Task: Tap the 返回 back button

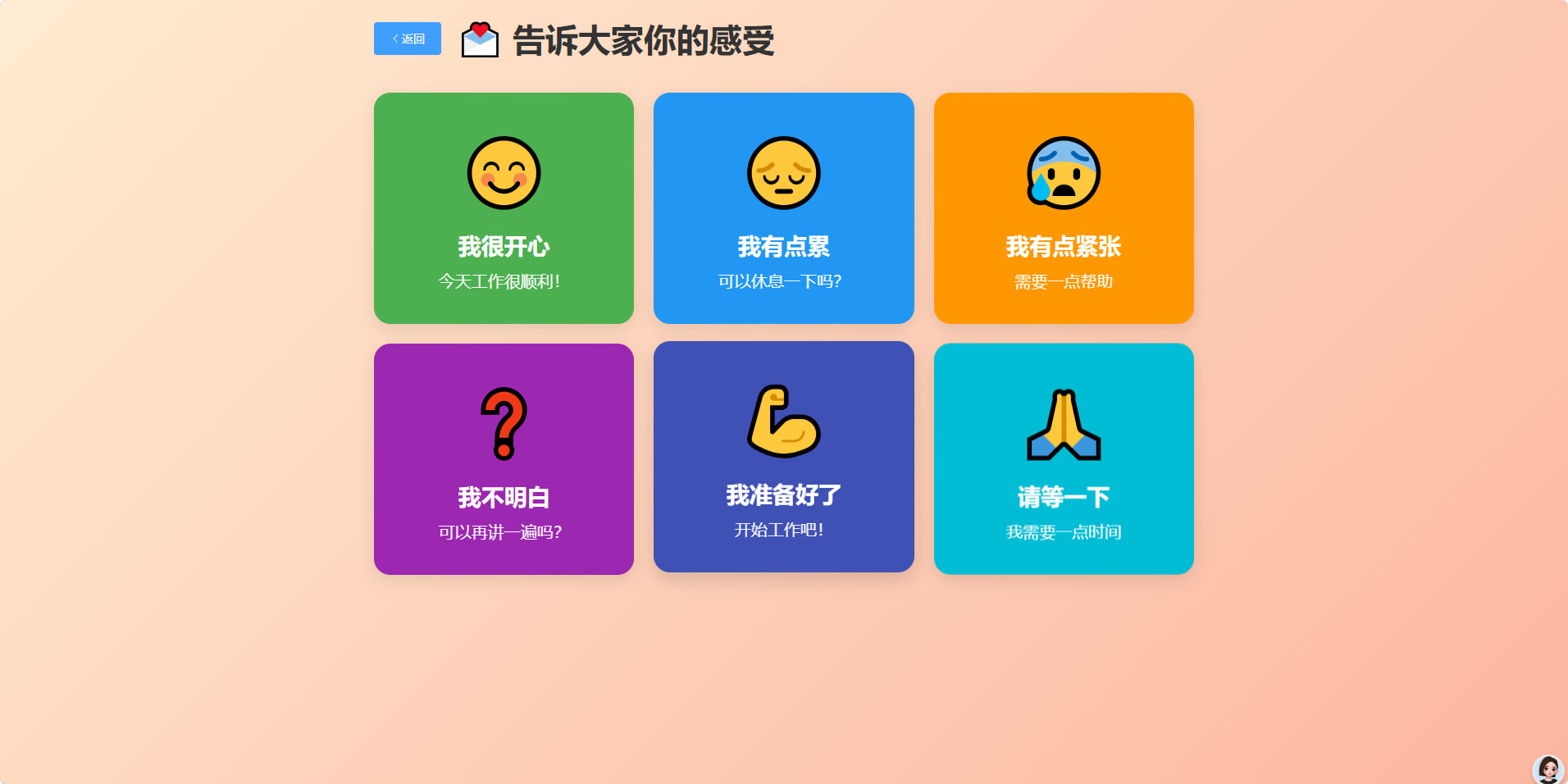Action: pyautogui.click(x=407, y=39)
